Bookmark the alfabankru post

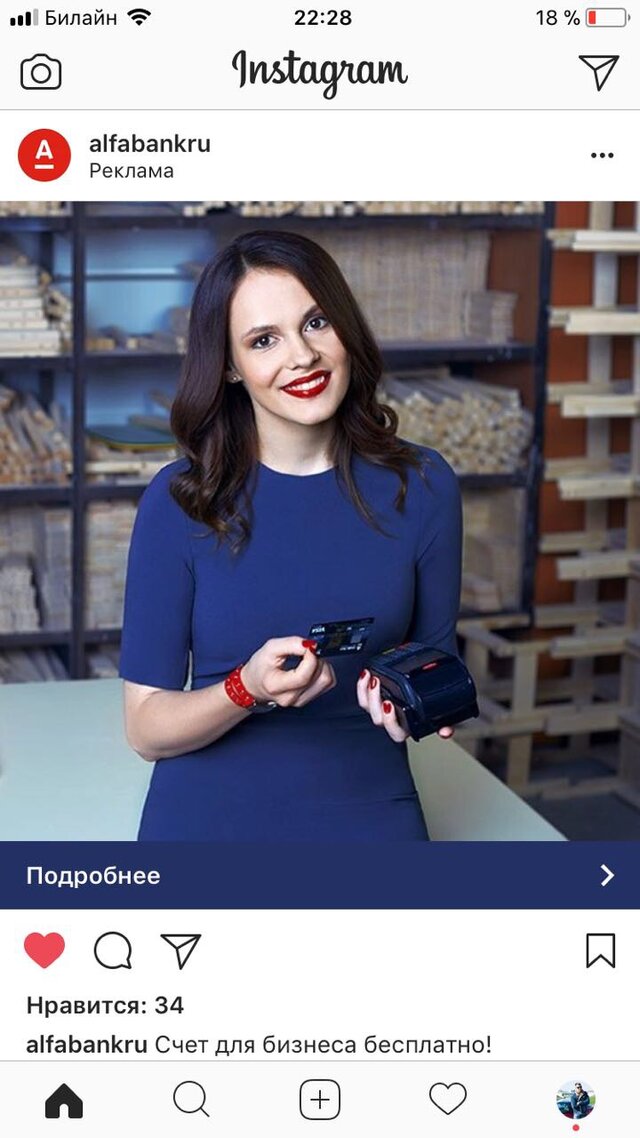(600, 950)
